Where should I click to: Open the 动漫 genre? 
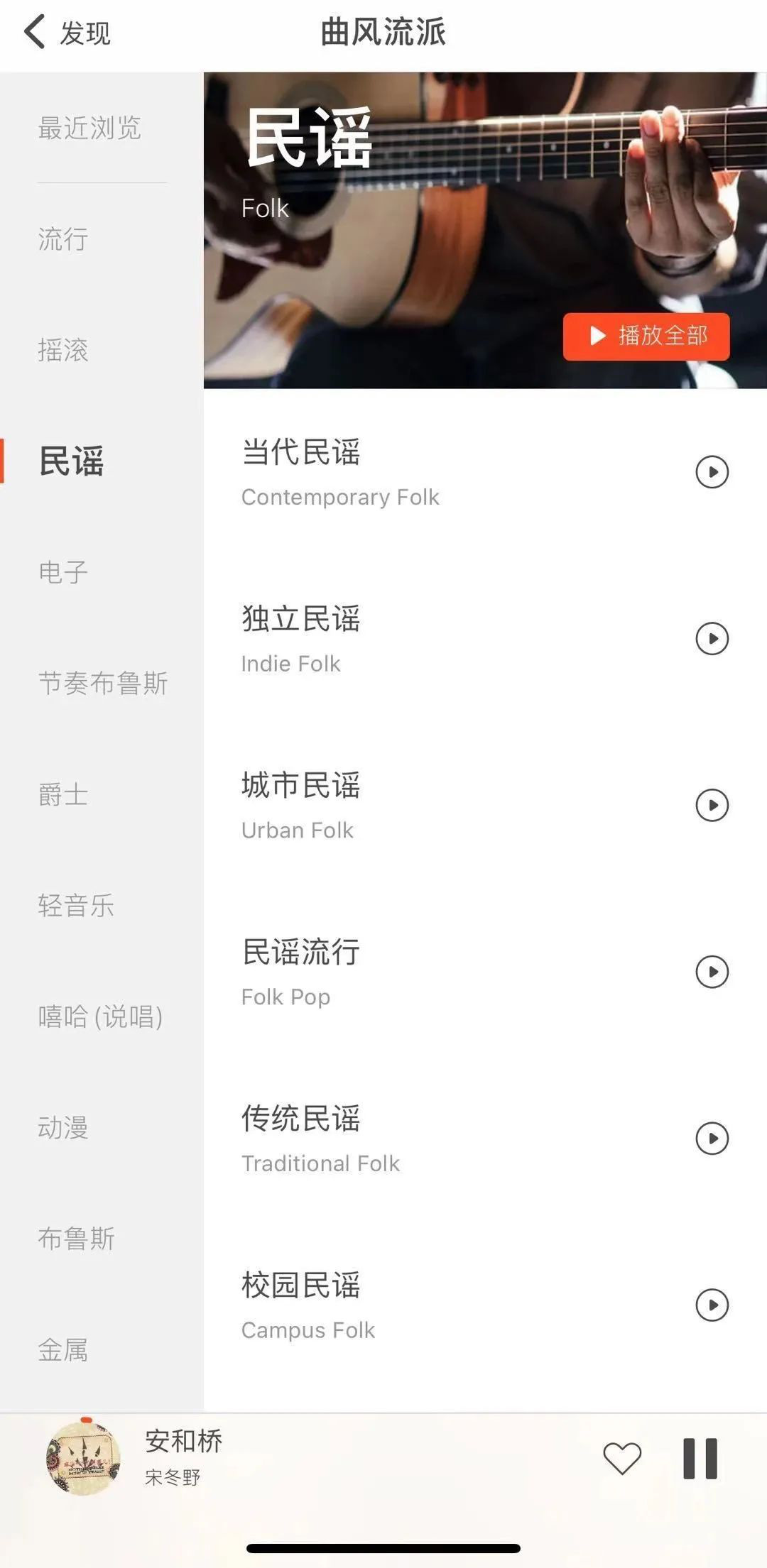click(x=63, y=1127)
